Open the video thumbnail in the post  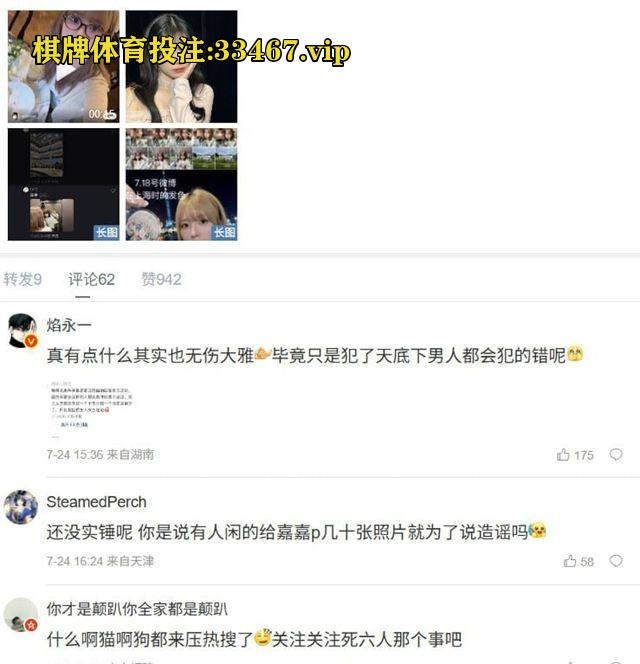coord(63,67)
